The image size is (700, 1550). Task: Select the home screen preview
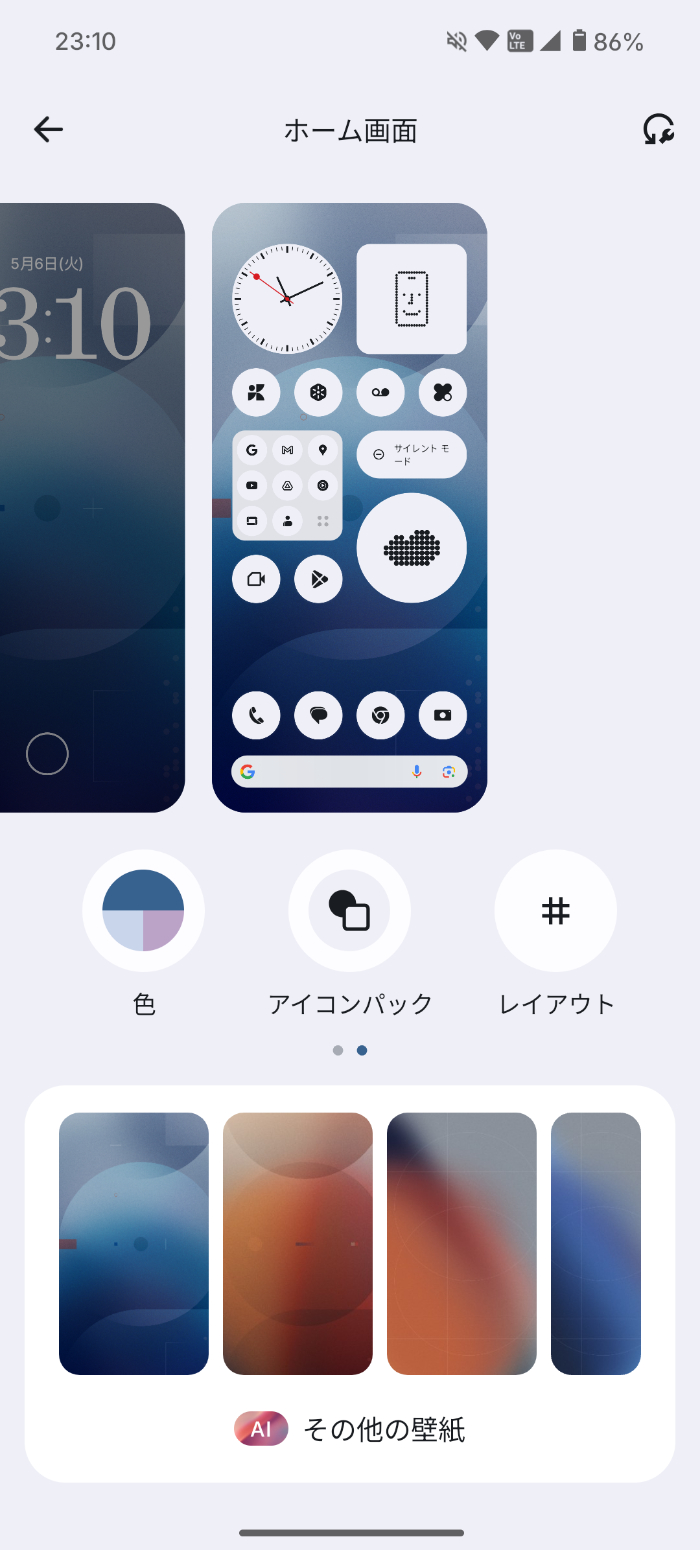[x=349, y=508]
